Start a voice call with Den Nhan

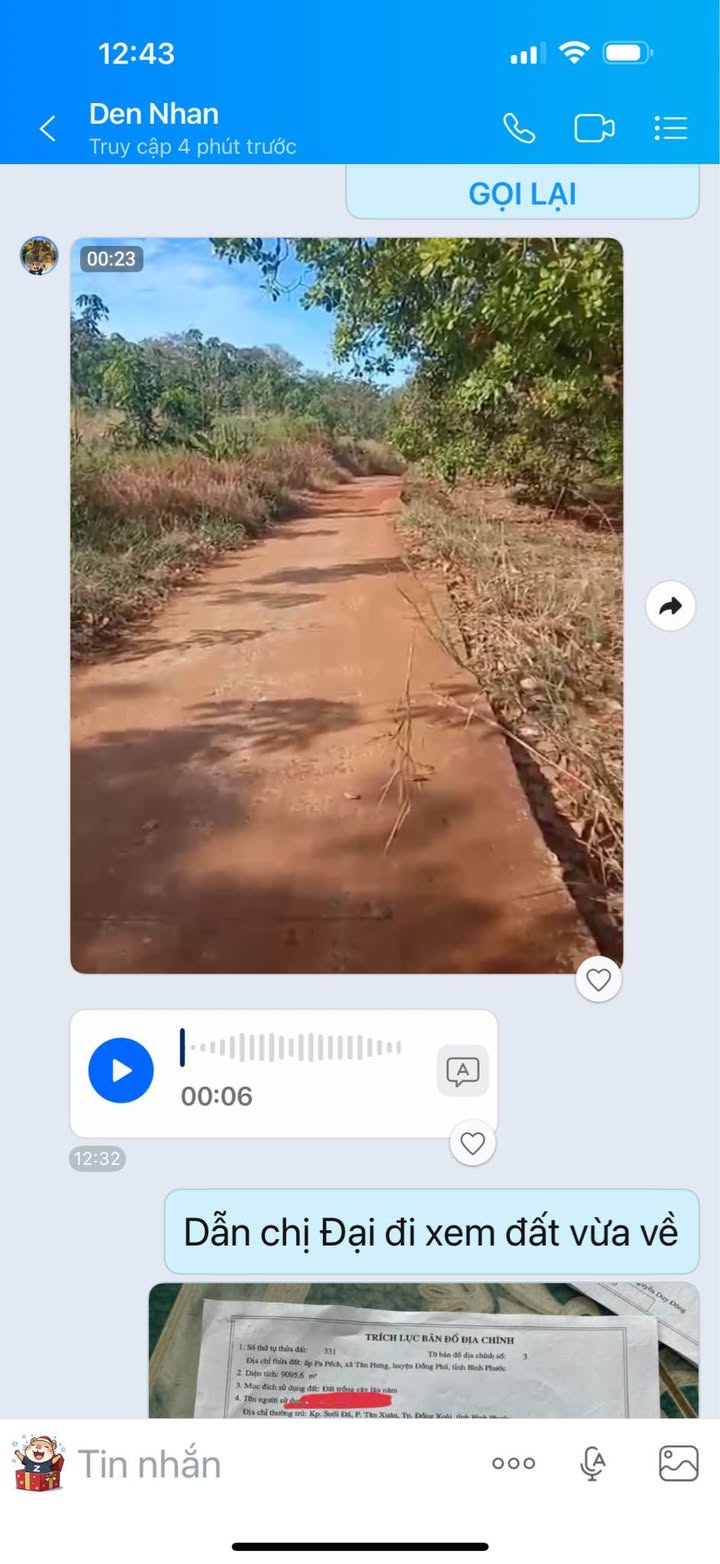tap(519, 128)
